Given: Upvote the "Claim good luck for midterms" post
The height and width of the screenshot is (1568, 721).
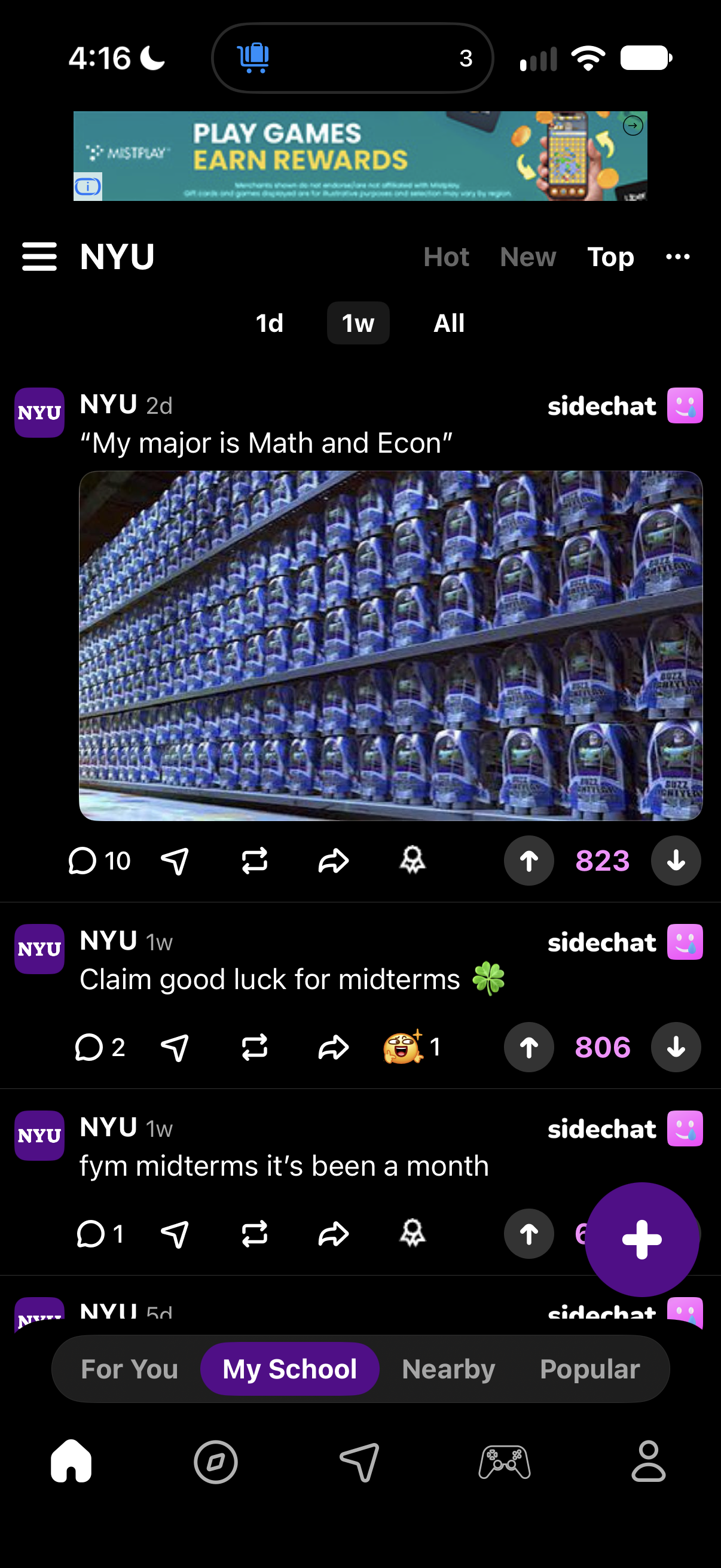Looking at the screenshot, I should click(528, 1047).
